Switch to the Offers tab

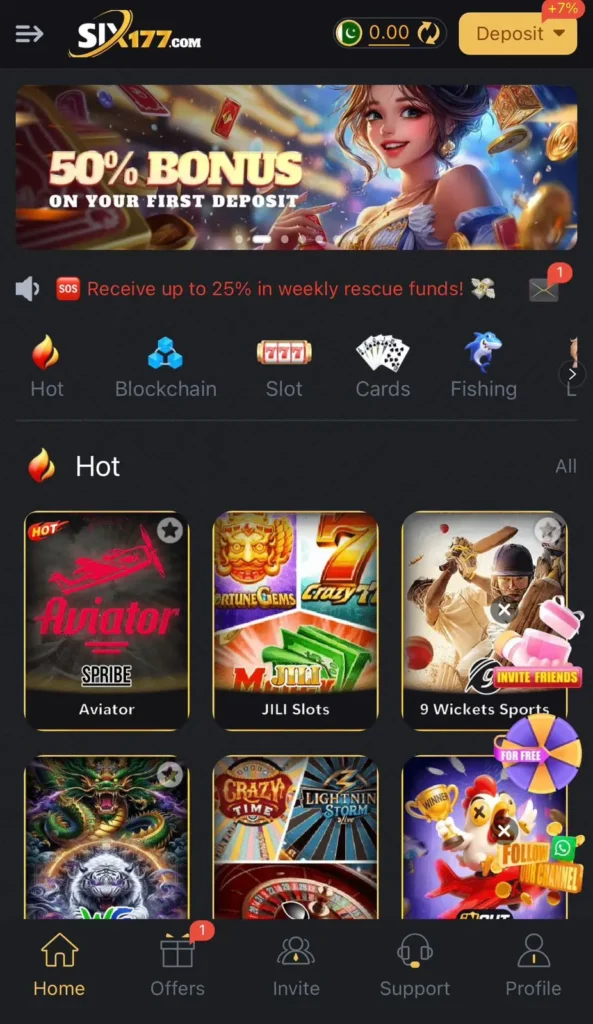[x=178, y=967]
